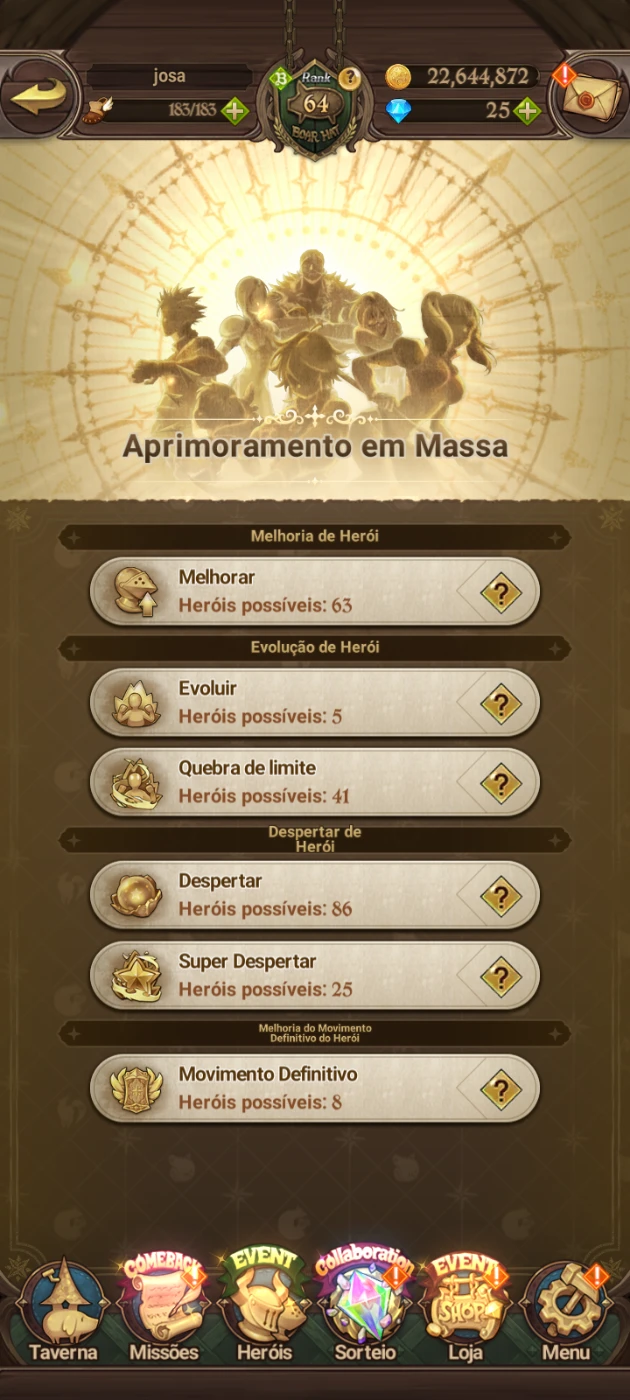Screen dimensions: 630x1400
Task: Open Evoluir mass evolution
Action: click(280, 703)
